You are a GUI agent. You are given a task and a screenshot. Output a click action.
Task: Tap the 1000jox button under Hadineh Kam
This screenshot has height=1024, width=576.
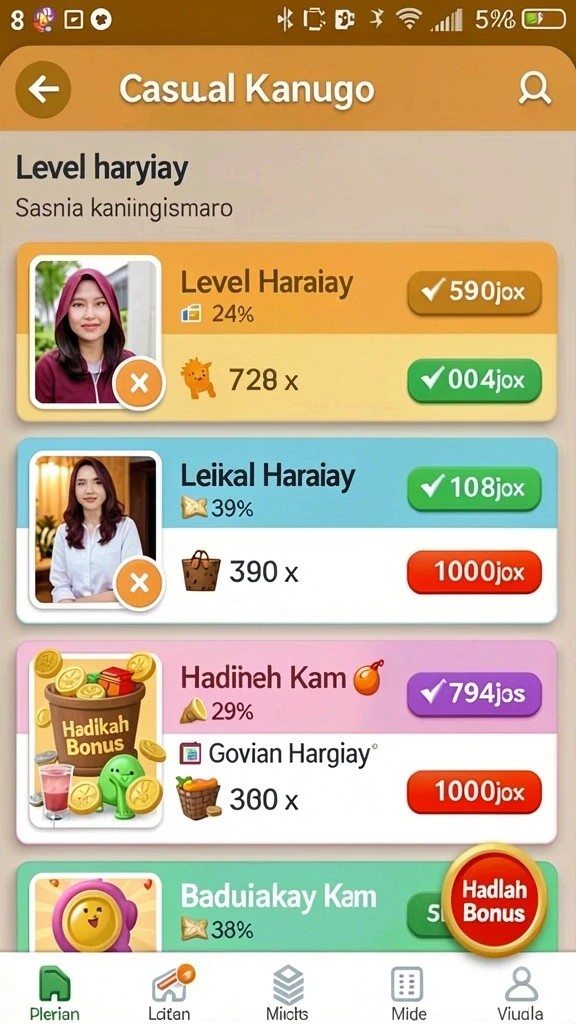[x=475, y=793]
